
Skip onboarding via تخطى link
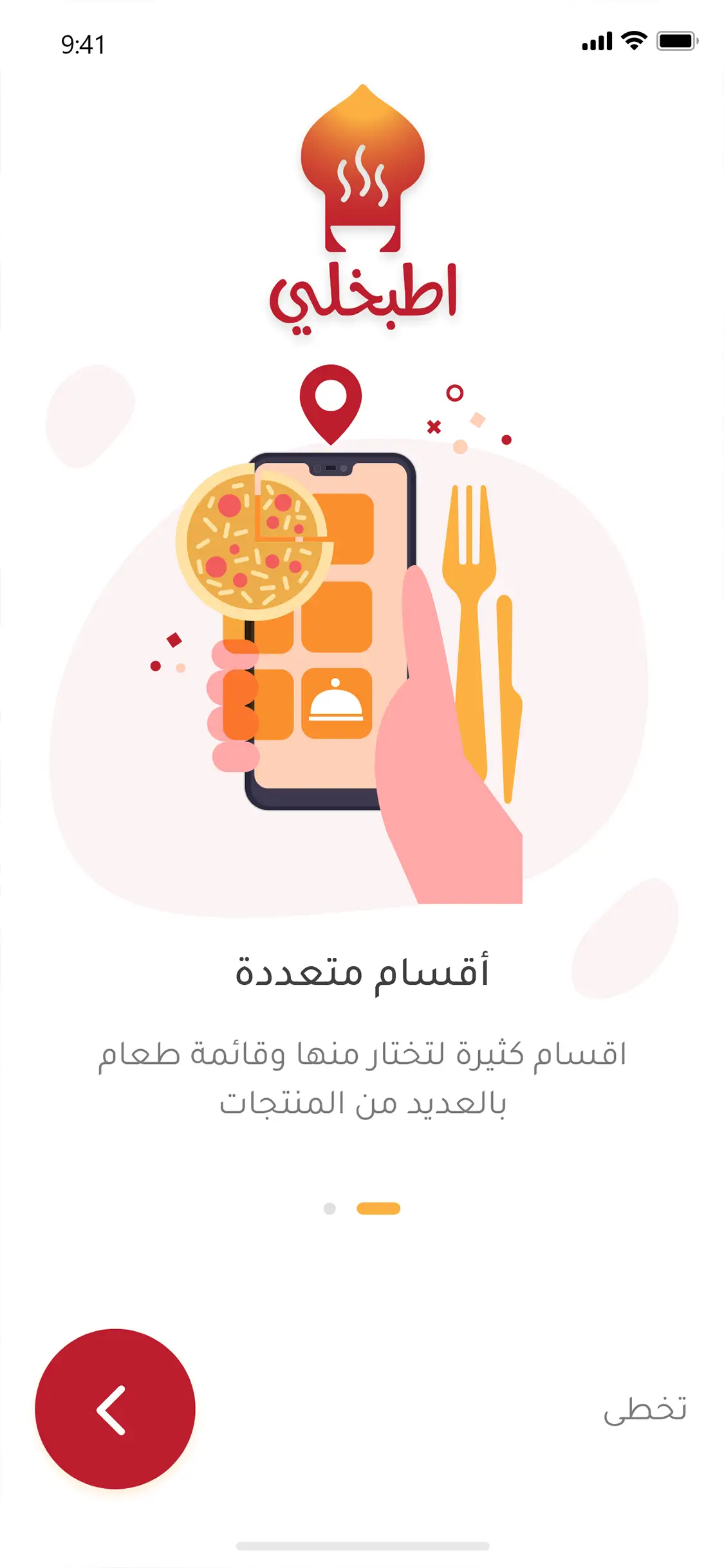[x=645, y=1410]
